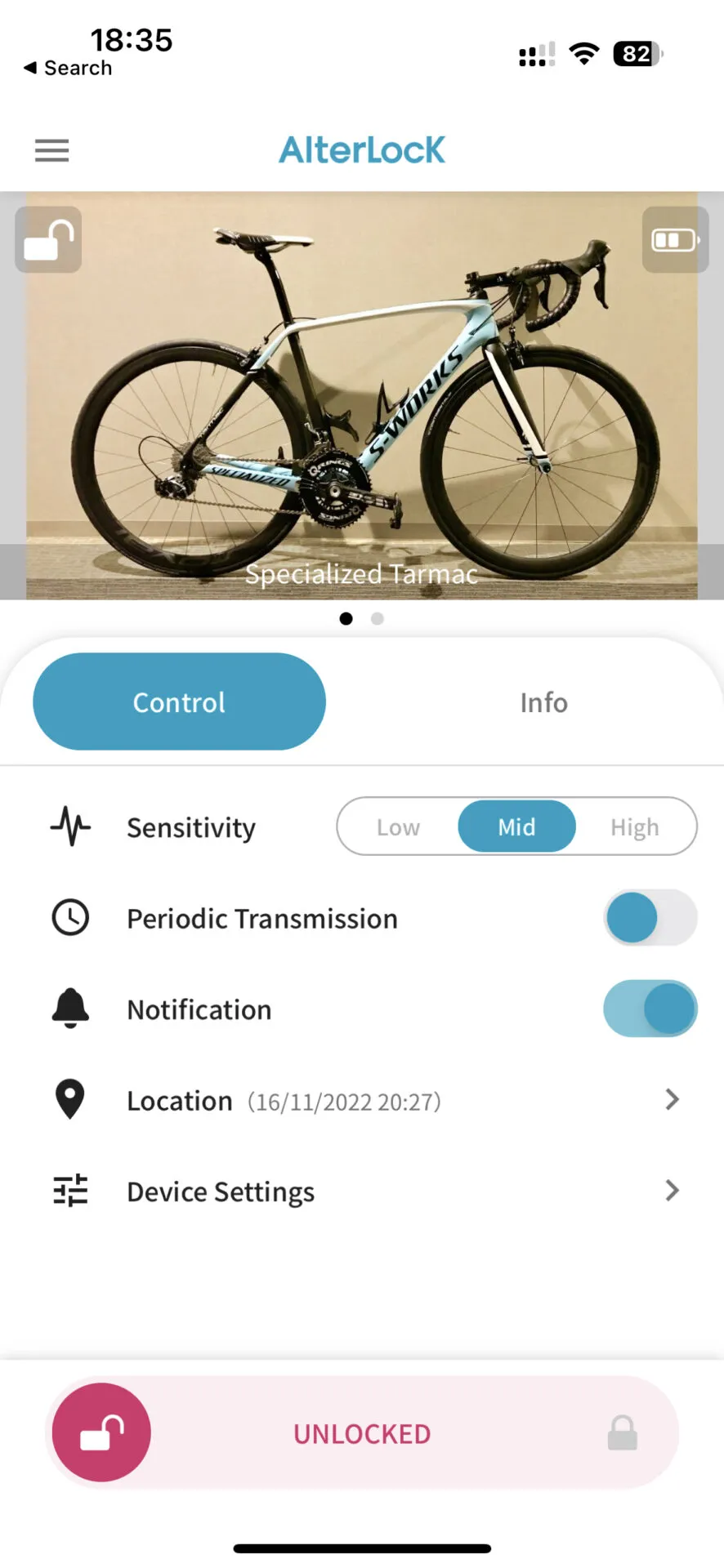Screen dimensions: 724x1568
Task: Return to Search via back link
Action: 69,68
